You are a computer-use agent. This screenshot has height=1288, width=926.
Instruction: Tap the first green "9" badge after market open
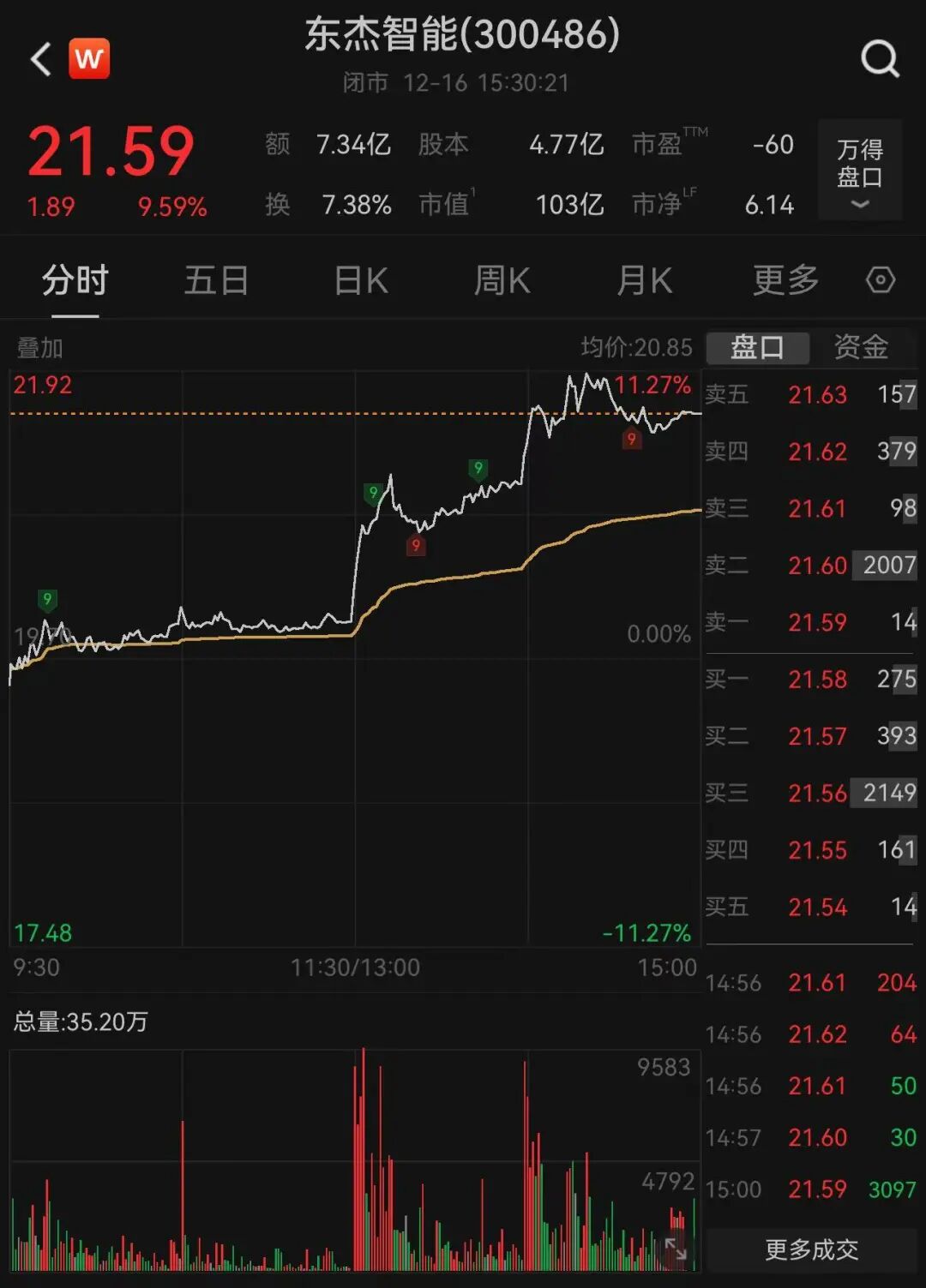pos(47,599)
